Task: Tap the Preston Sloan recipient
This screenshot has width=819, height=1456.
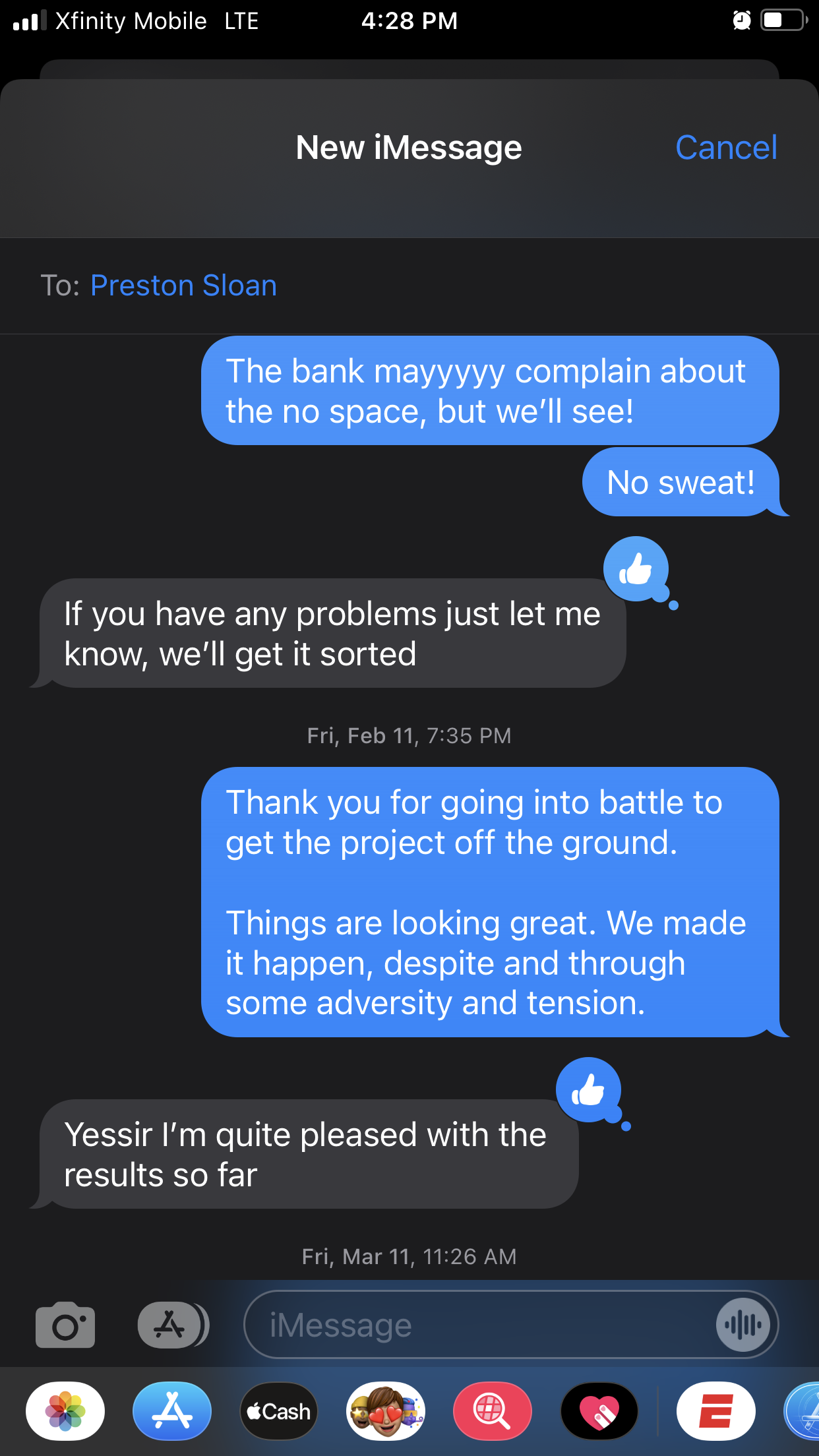Action: [183, 286]
